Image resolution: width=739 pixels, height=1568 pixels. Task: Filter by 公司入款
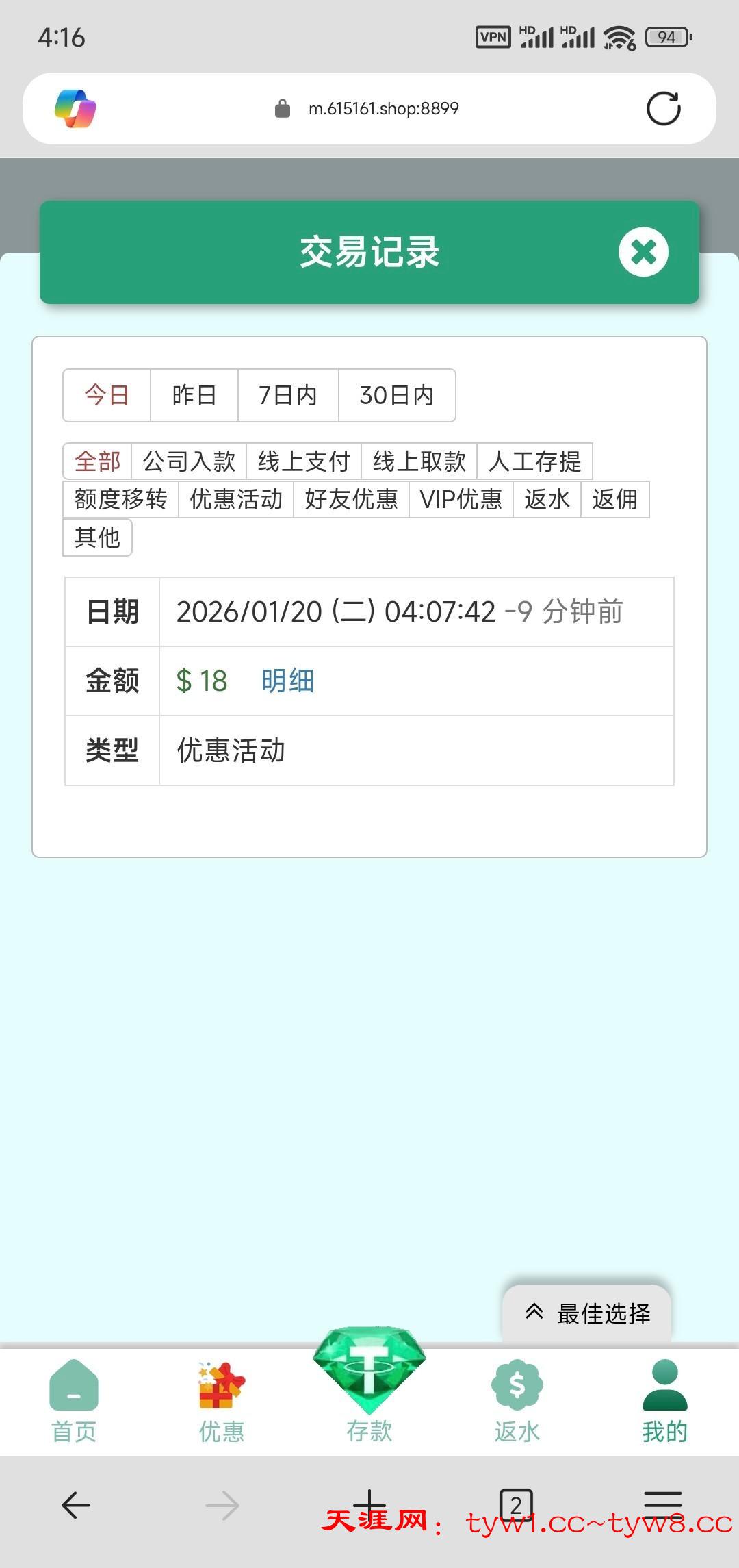(189, 461)
